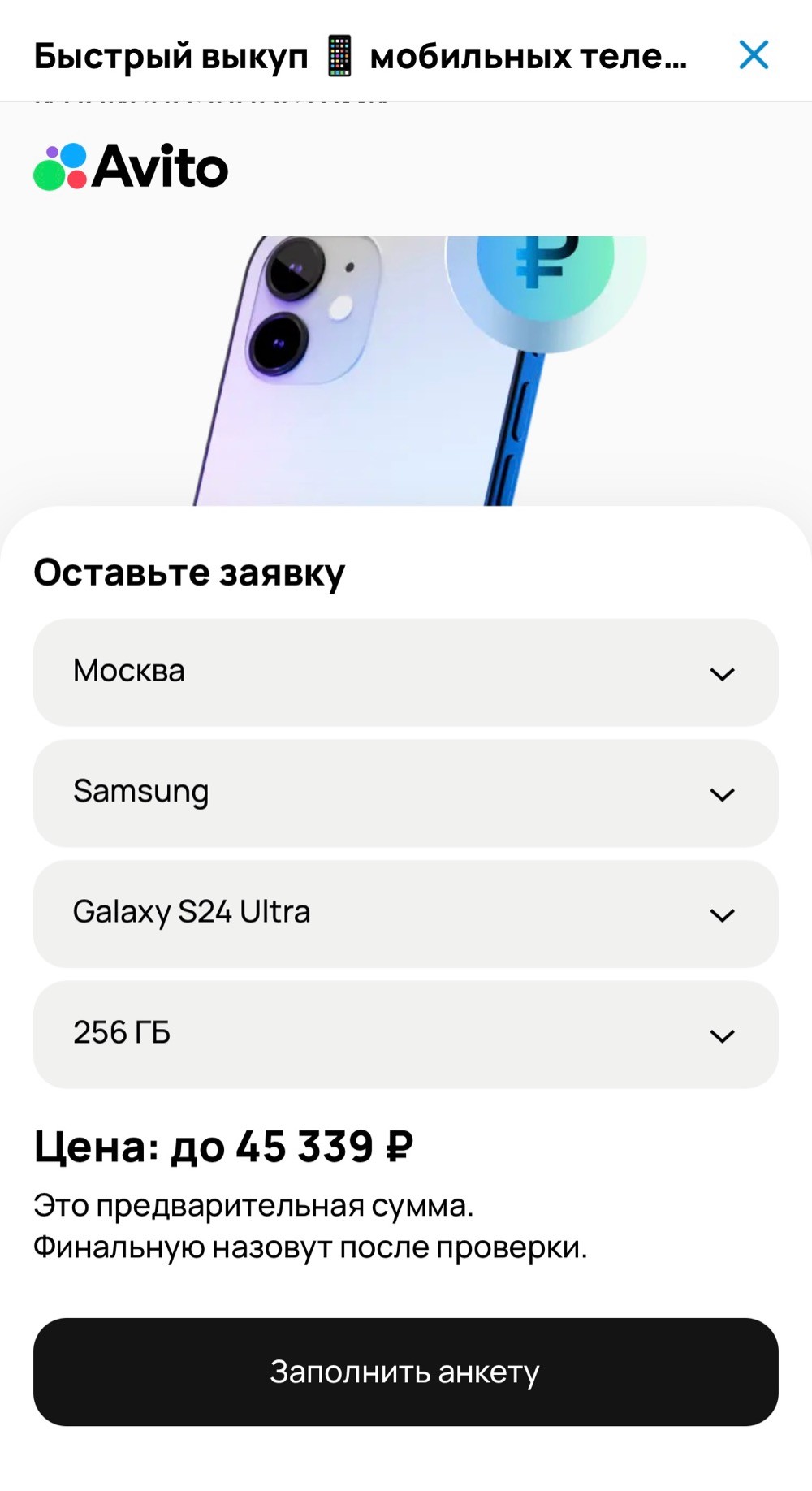Tap the Заполнить анкету button
Image resolution: width=812 pixels, height=1491 pixels.
pyautogui.click(x=405, y=1372)
